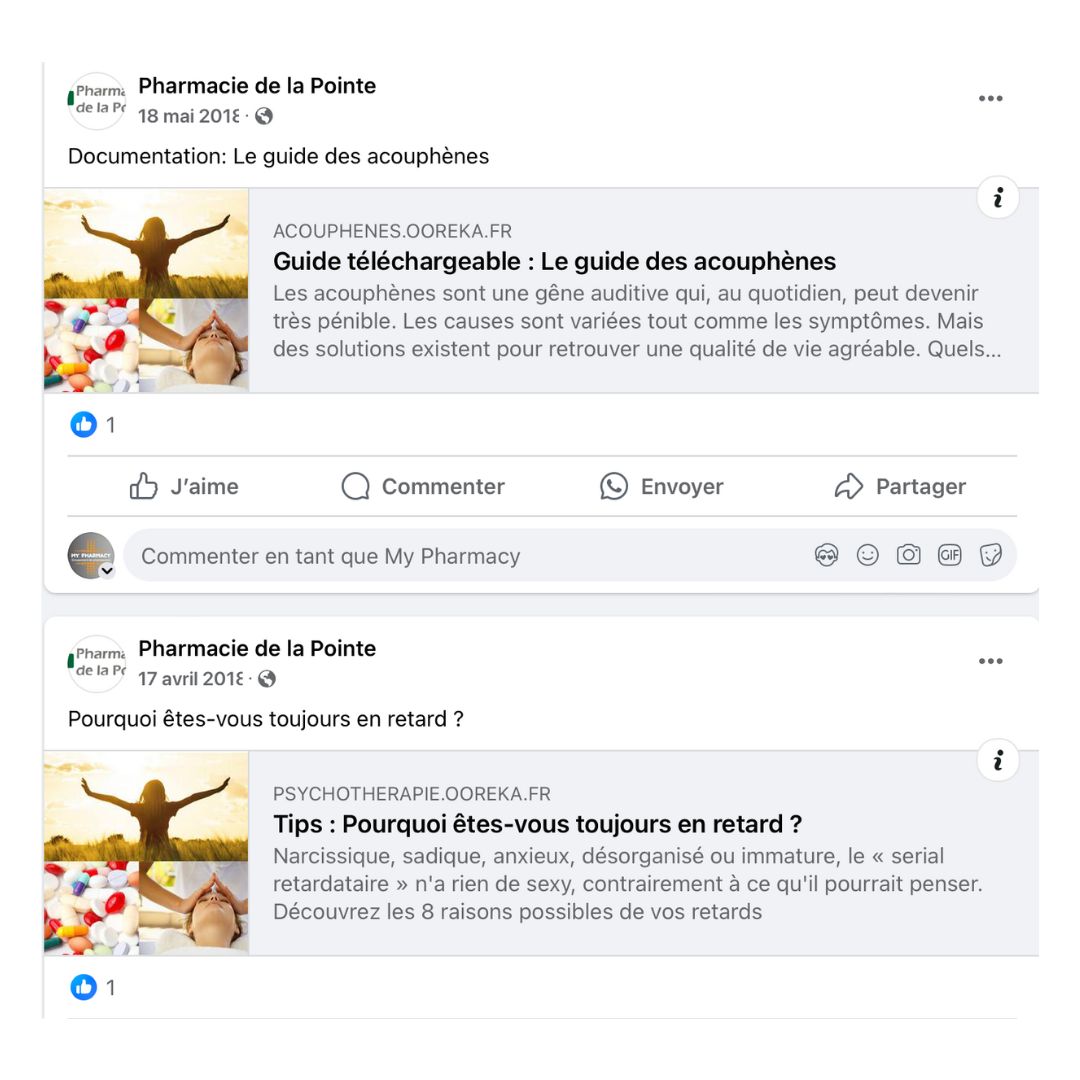
Task: Insert an emoji in the comment
Action: click(868, 555)
